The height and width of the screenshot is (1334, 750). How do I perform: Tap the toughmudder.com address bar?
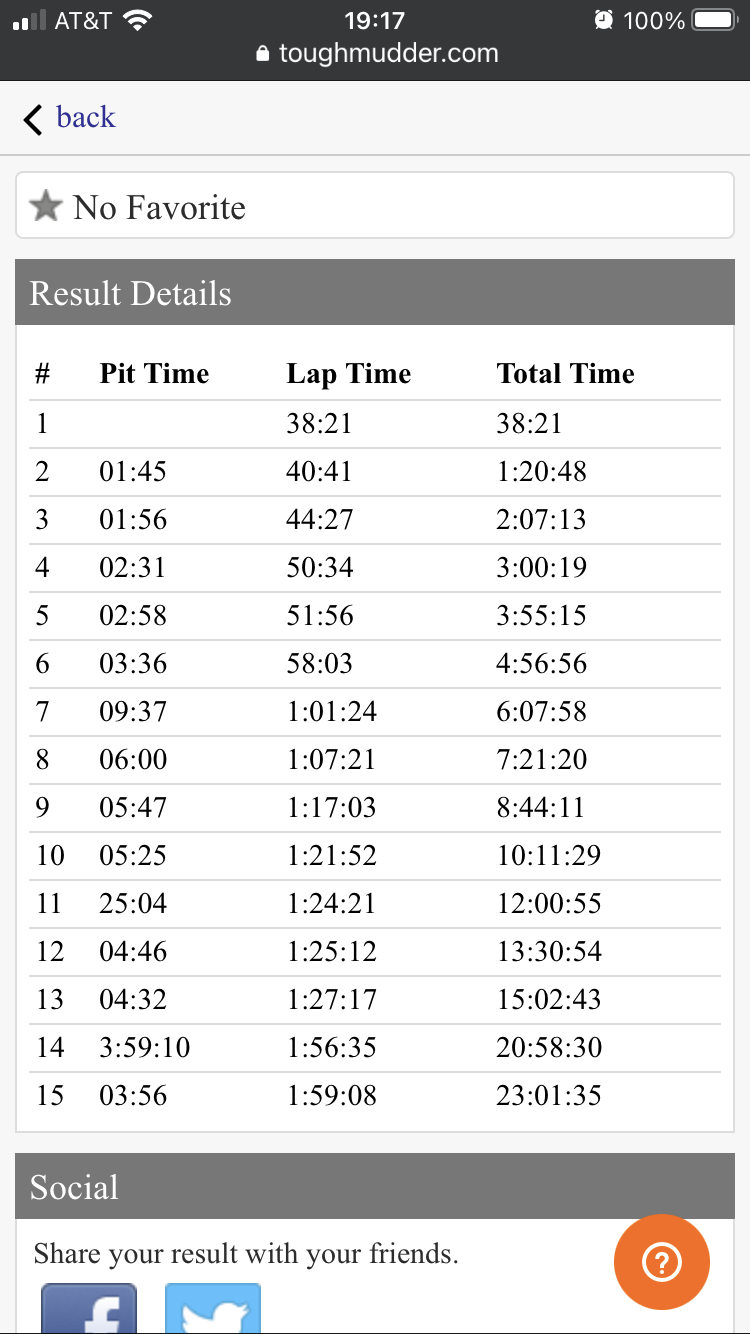tap(376, 53)
